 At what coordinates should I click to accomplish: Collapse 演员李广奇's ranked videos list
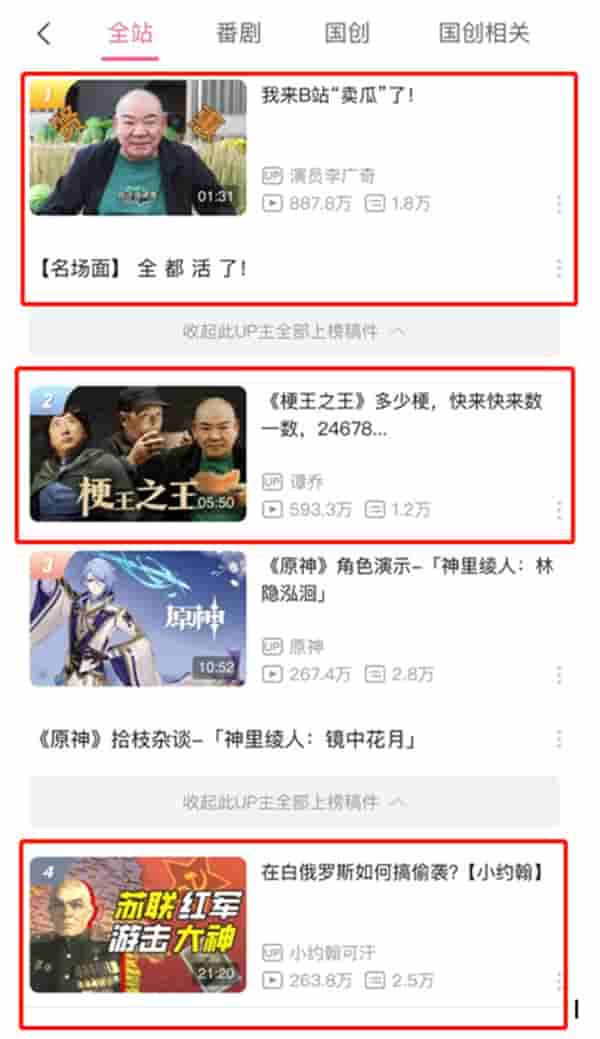tap(294, 332)
